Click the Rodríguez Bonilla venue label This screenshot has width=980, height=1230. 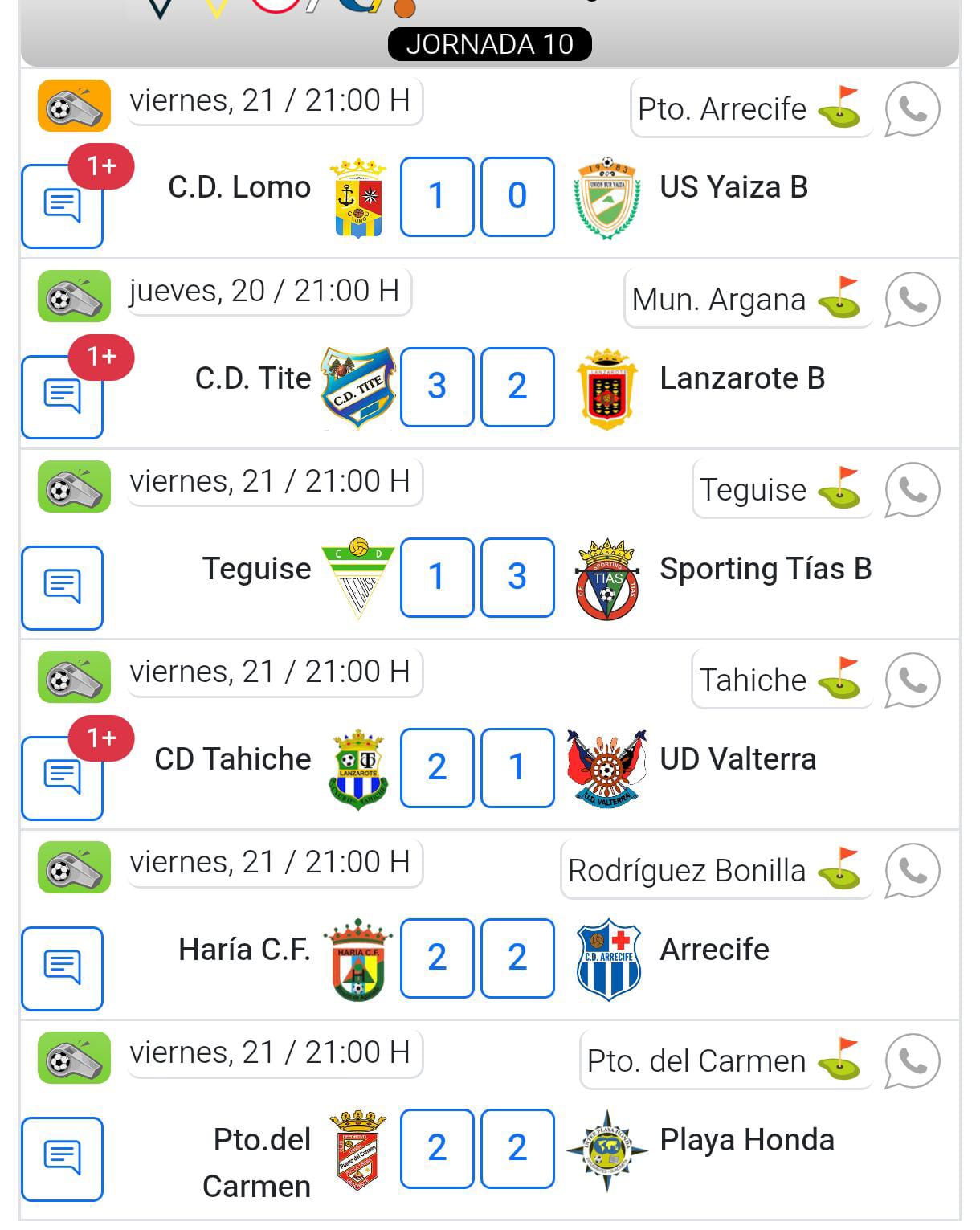tap(687, 870)
